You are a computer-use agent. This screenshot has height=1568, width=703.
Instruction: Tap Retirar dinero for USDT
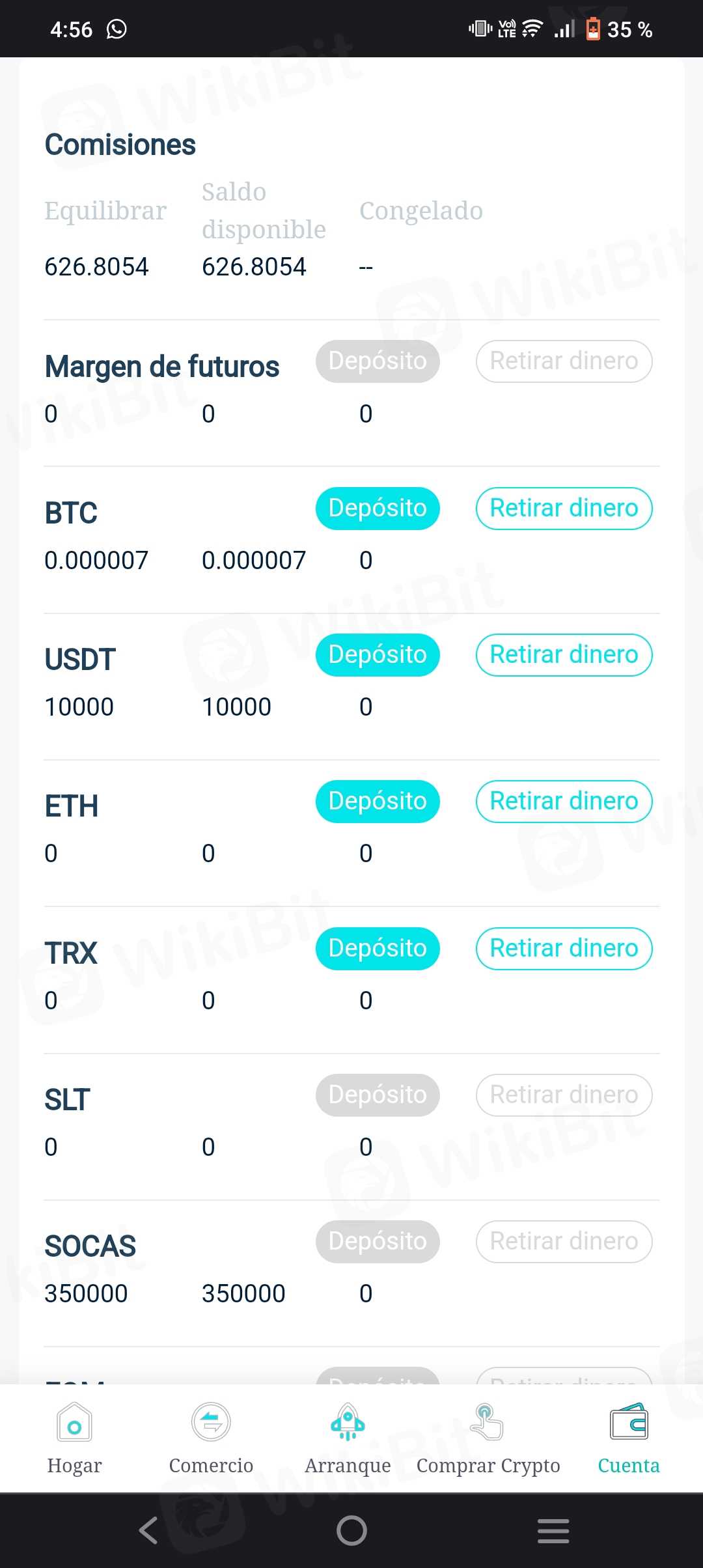pyautogui.click(x=564, y=654)
